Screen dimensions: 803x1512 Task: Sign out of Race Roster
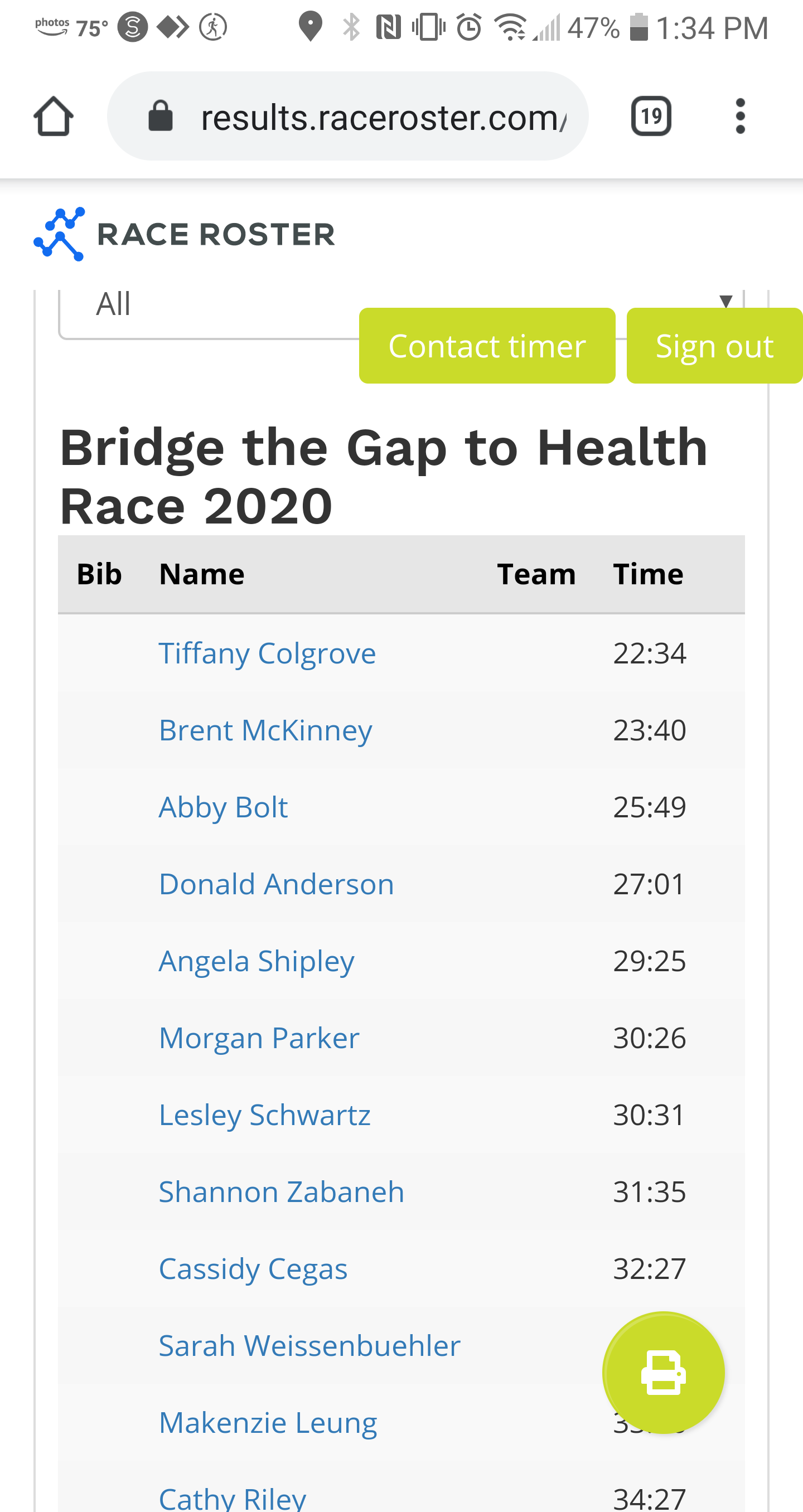(x=714, y=346)
